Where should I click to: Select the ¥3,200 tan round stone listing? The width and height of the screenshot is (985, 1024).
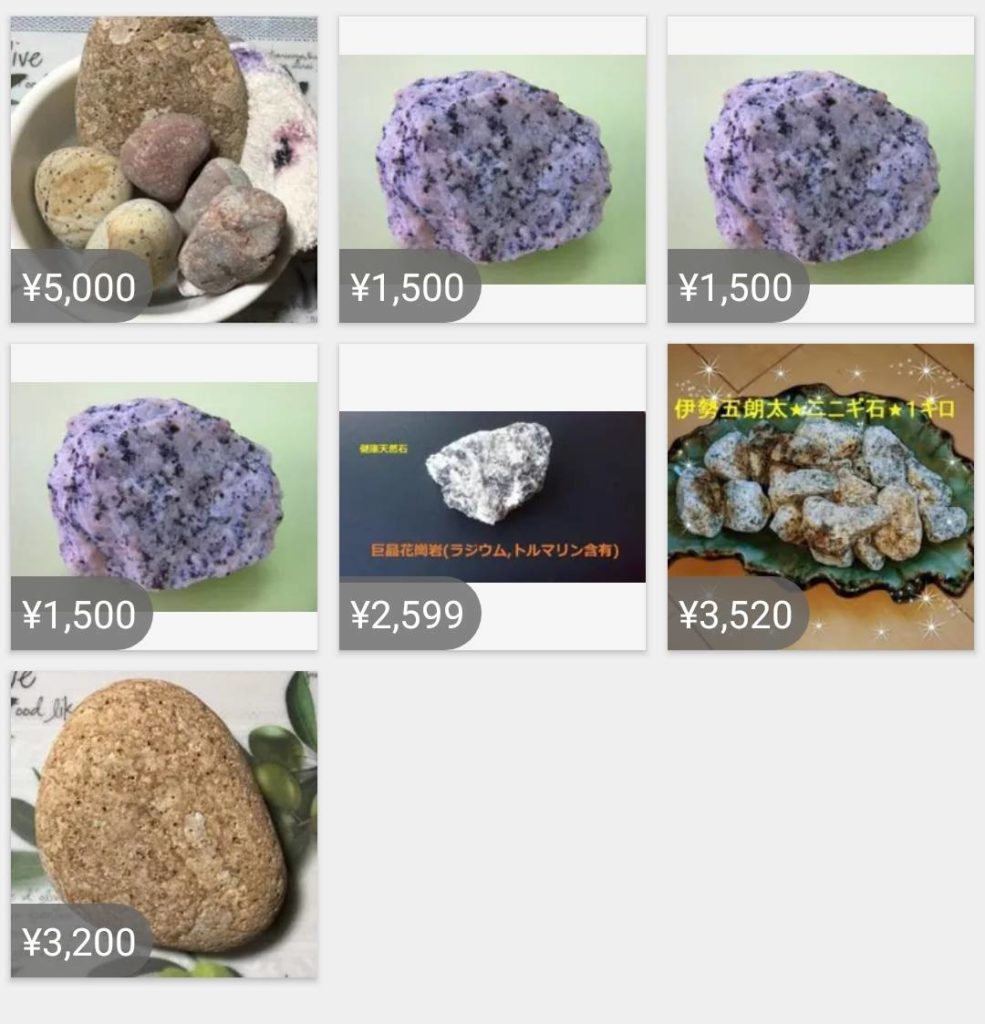[164, 824]
